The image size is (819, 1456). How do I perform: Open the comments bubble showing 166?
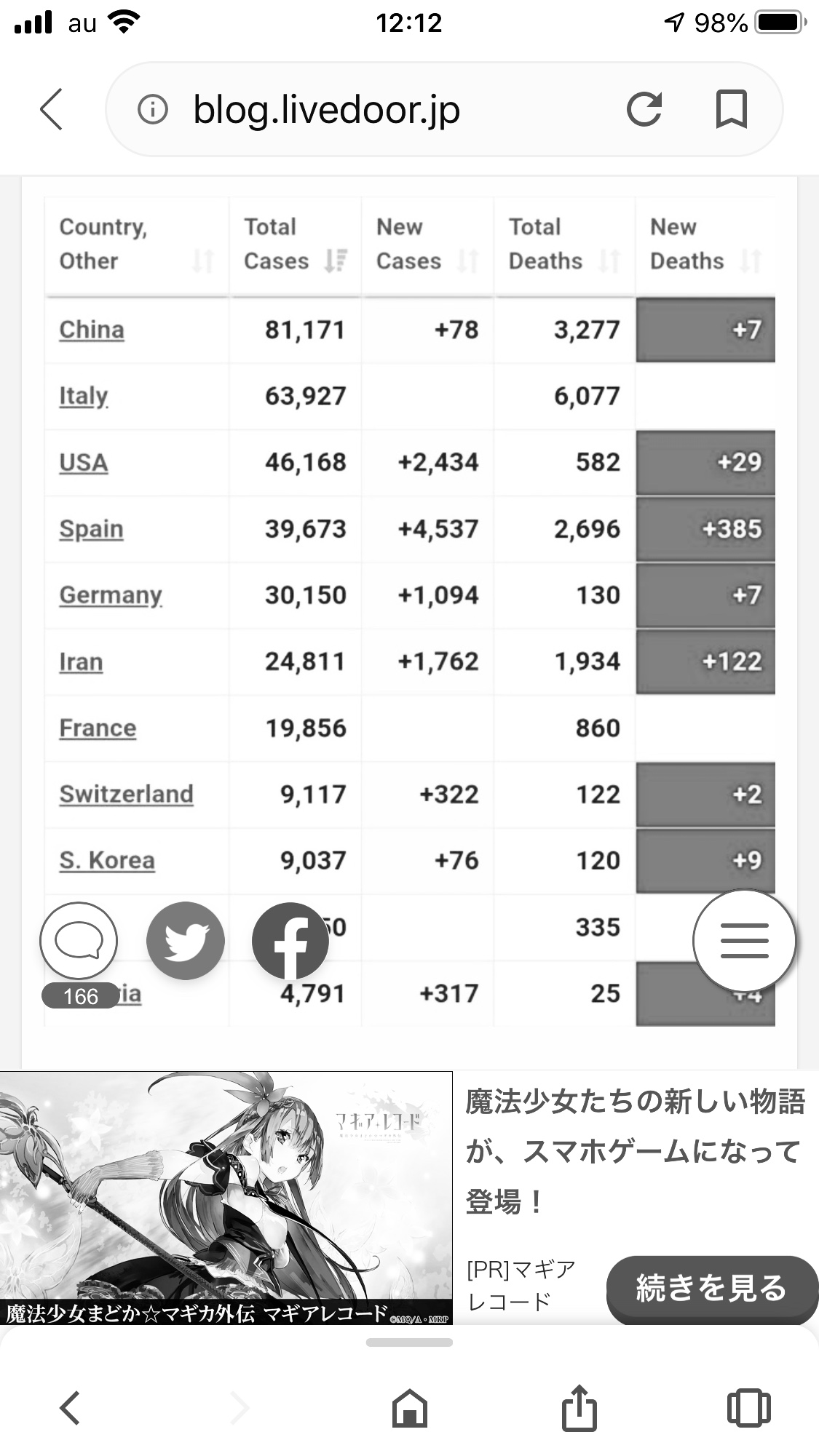(x=79, y=941)
